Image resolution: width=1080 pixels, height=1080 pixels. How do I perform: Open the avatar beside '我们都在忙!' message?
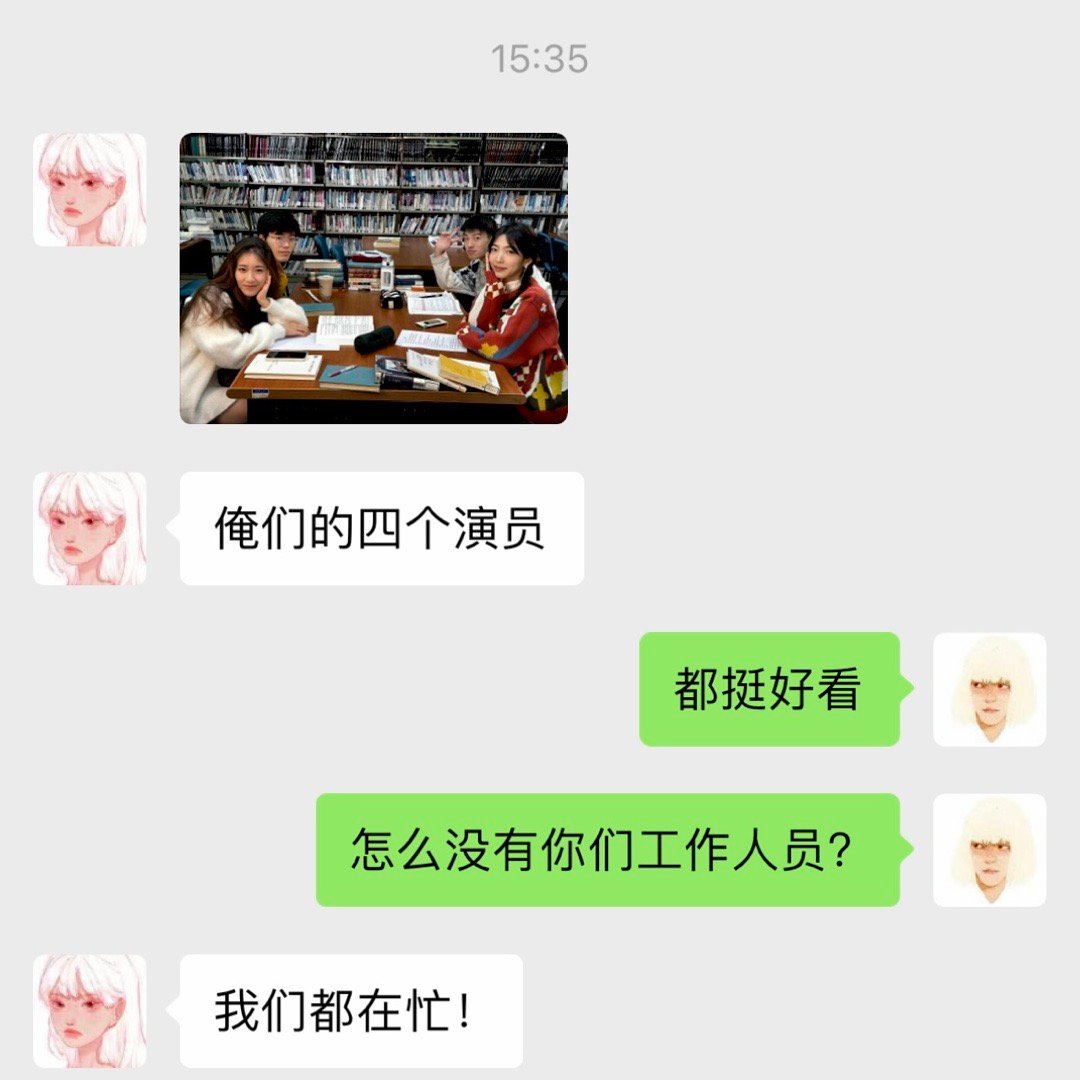[90, 1010]
